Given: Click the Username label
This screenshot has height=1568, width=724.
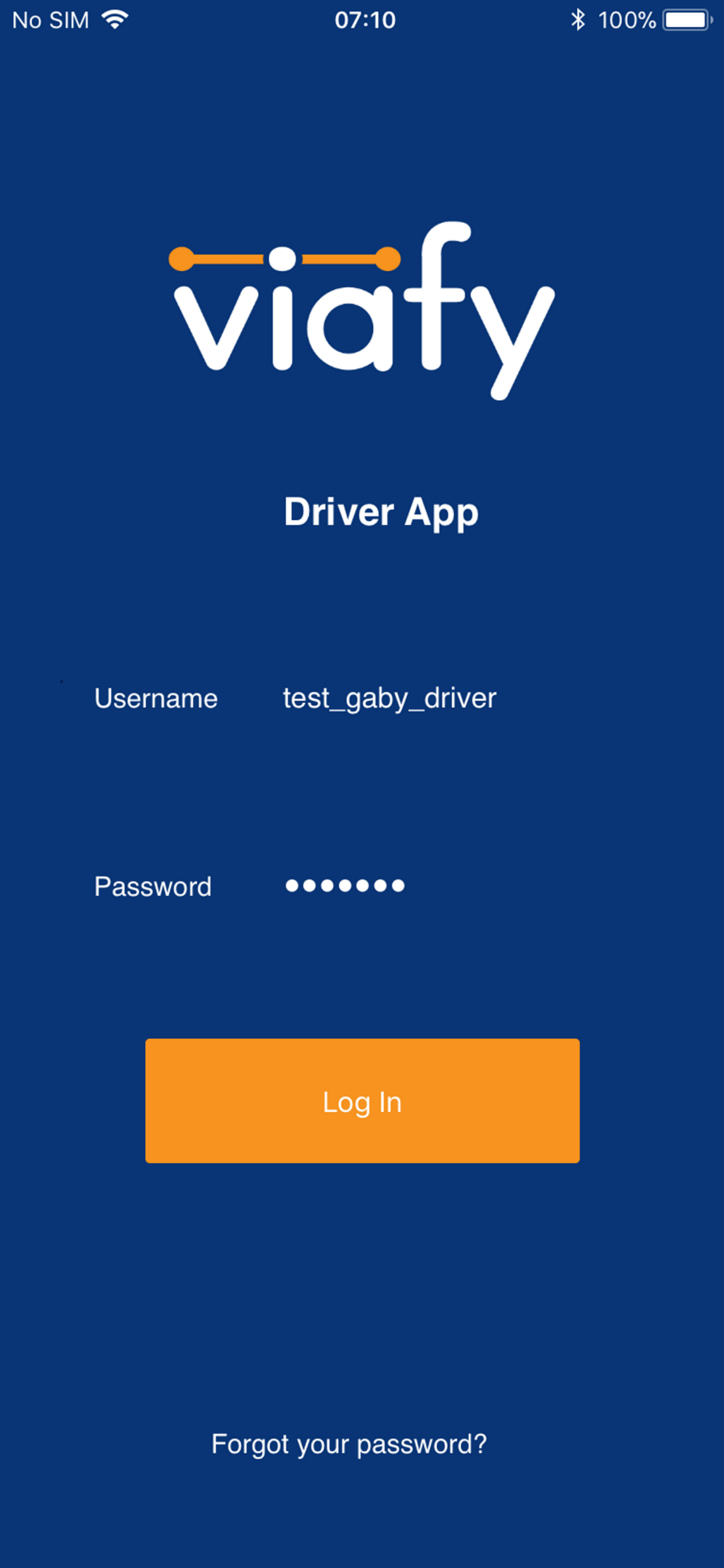Looking at the screenshot, I should (156, 699).
